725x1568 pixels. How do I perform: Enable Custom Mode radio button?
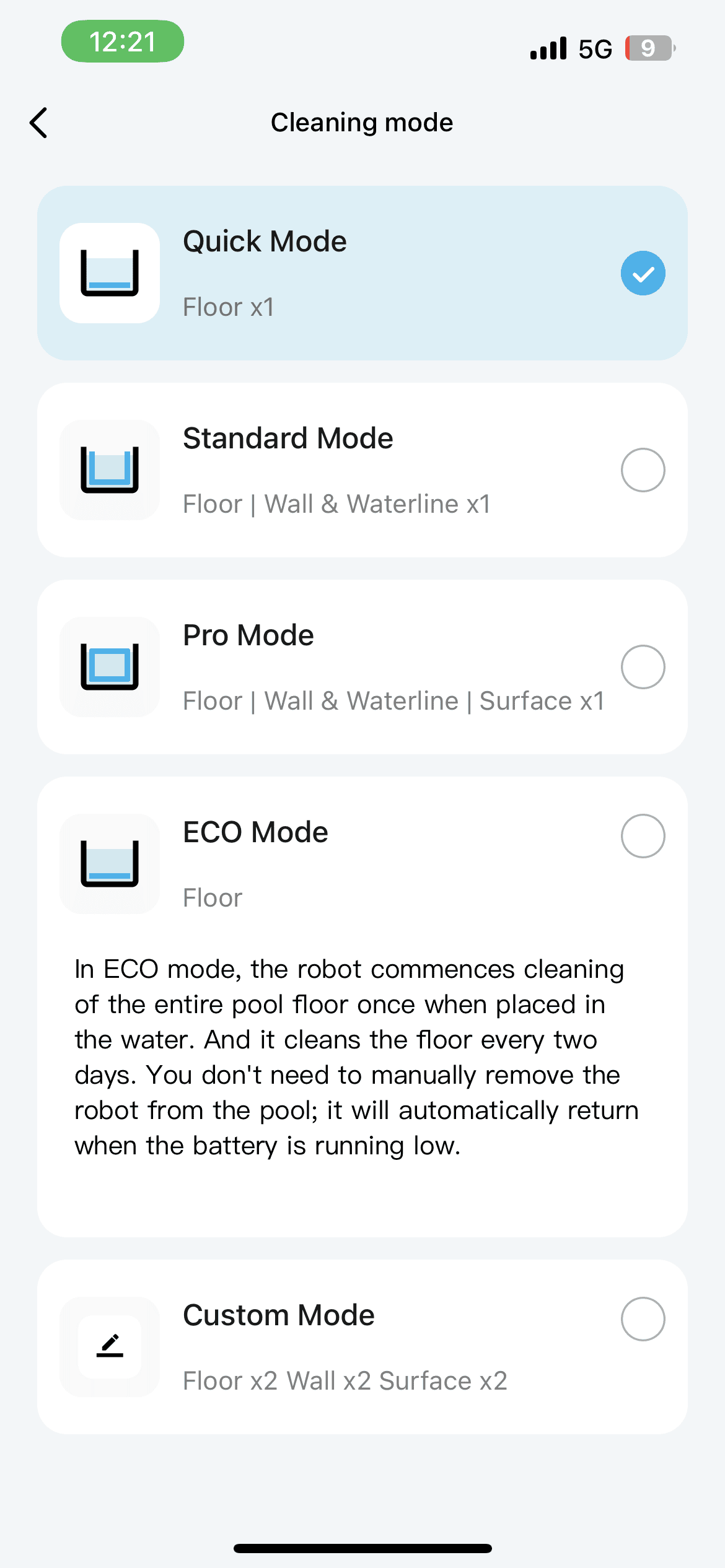click(x=643, y=1319)
